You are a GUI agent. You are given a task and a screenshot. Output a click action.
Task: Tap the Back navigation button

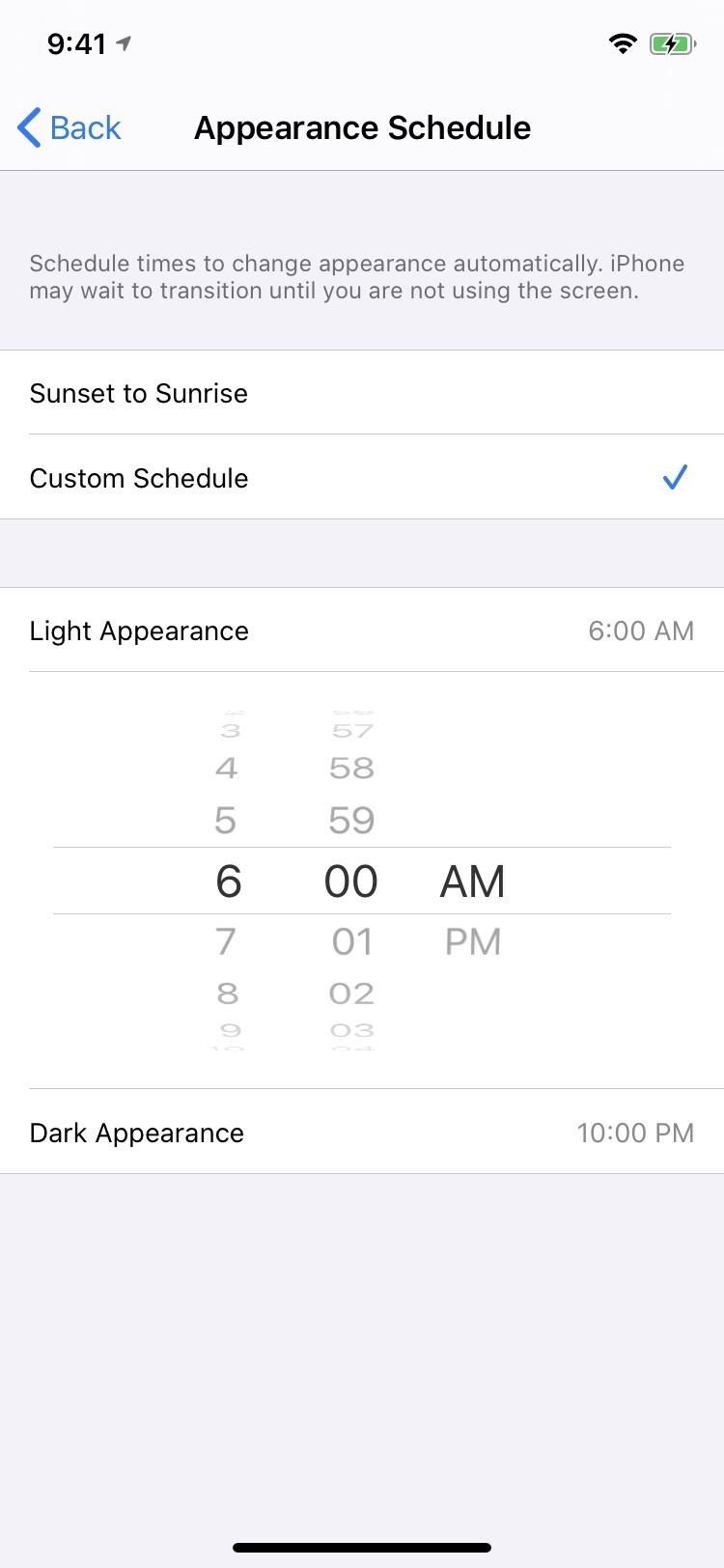coord(68,127)
